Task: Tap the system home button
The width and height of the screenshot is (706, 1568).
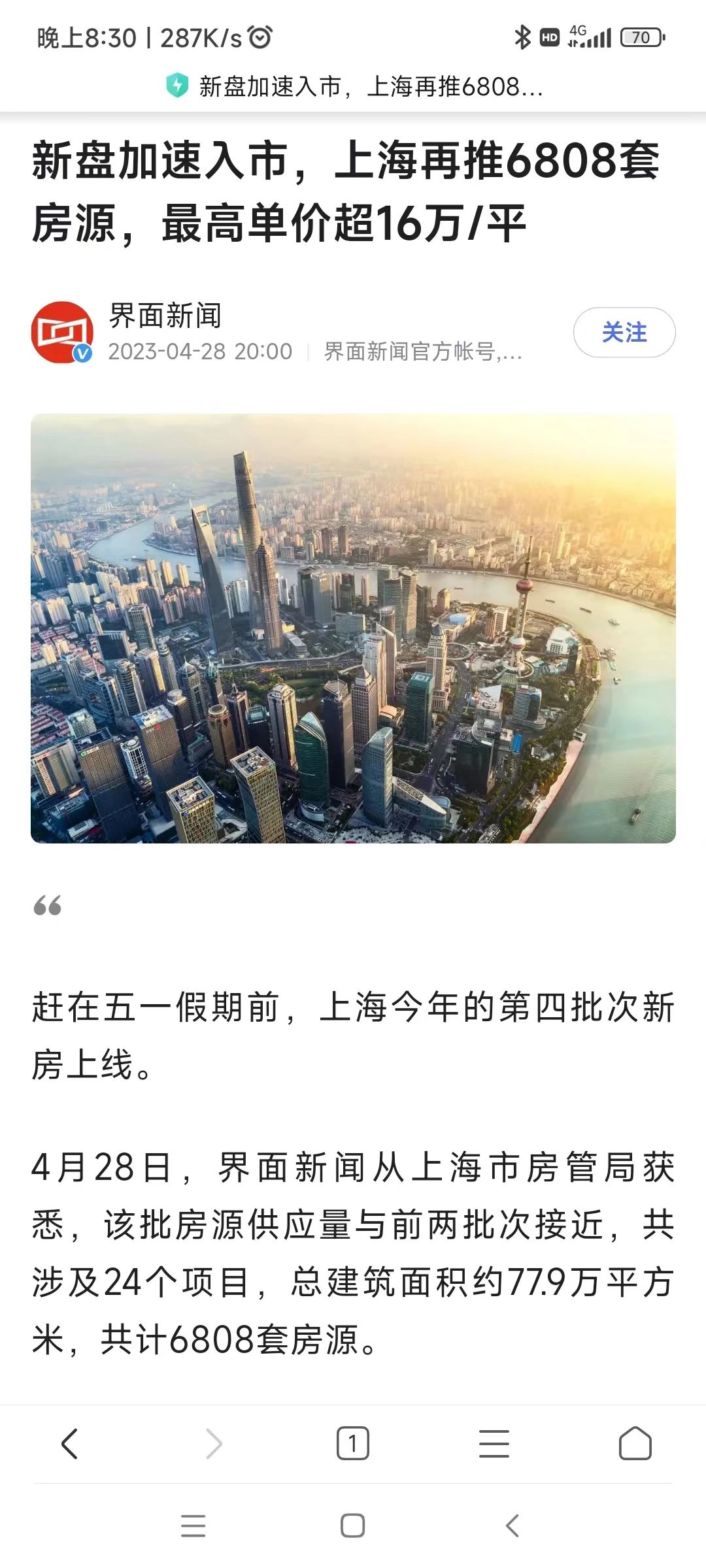Action: point(353,1526)
